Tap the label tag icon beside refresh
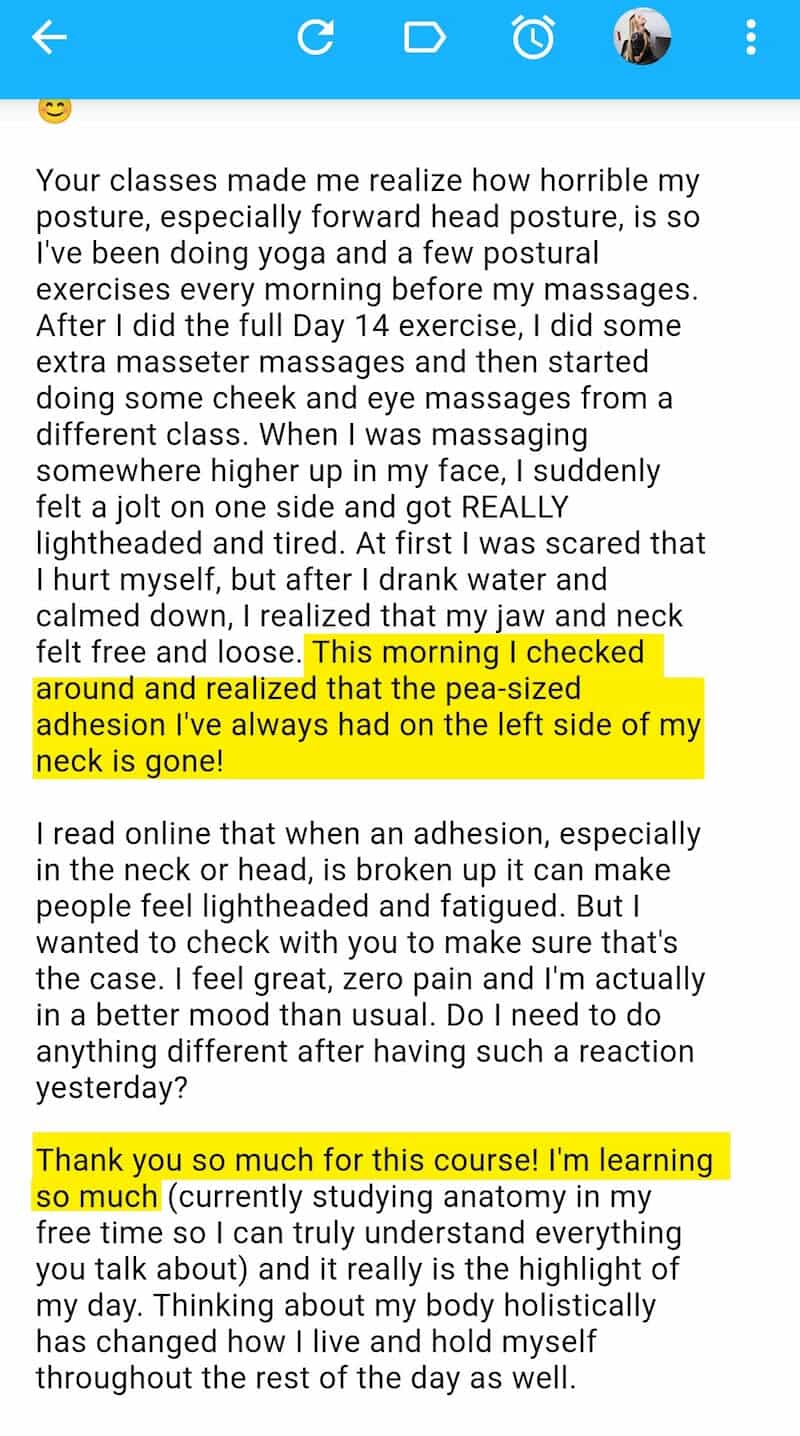The height and width of the screenshot is (1436, 800). point(424,37)
